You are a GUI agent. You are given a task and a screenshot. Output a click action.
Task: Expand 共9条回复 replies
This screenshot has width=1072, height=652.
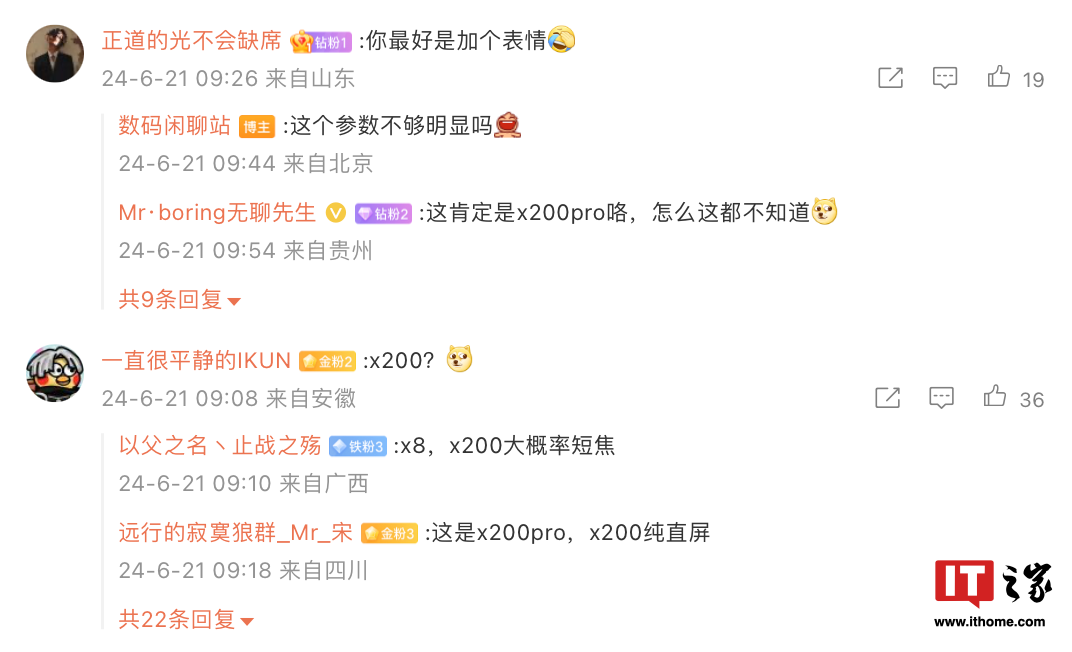(x=180, y=300)
